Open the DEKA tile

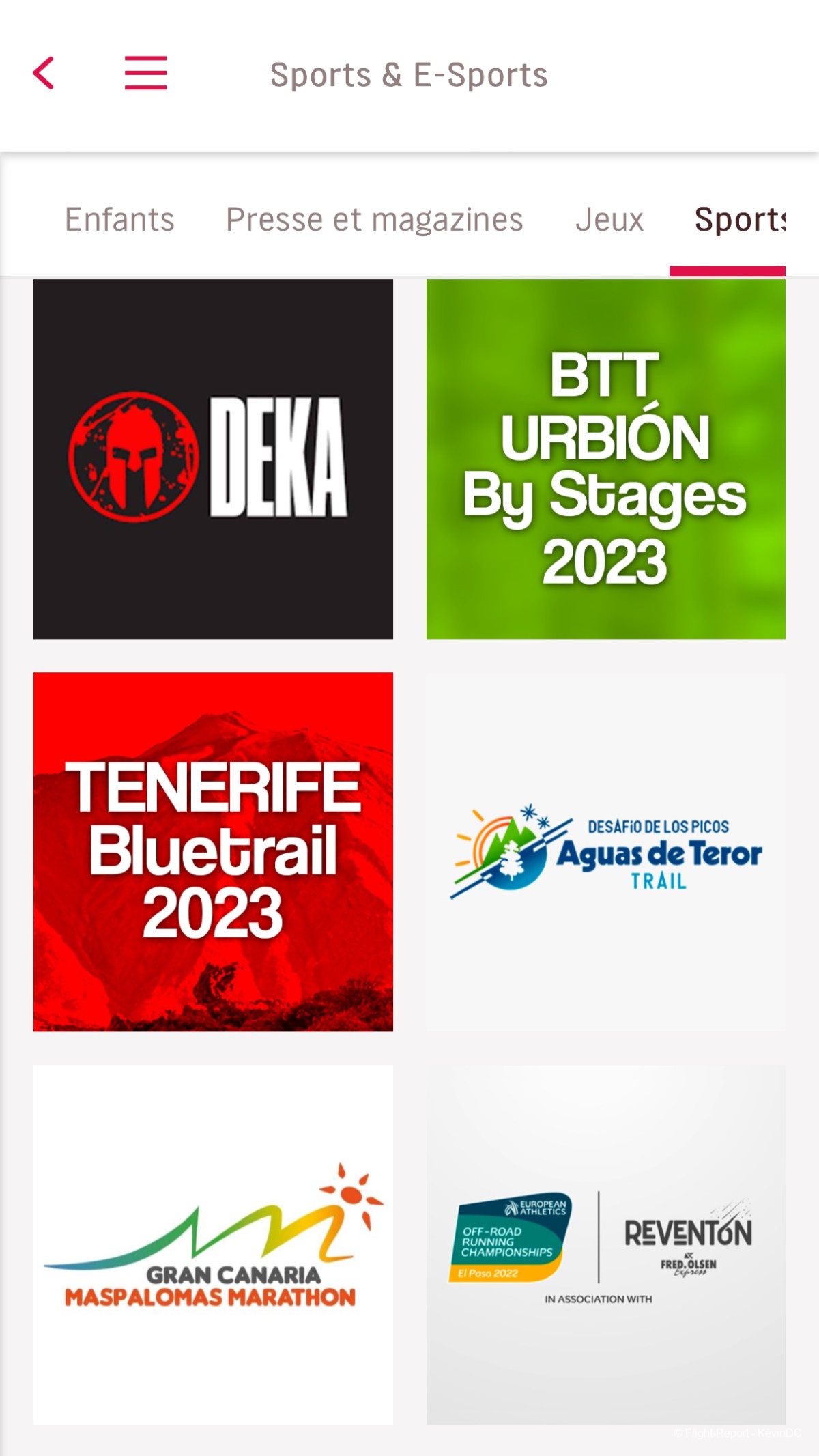coord(213,459)
